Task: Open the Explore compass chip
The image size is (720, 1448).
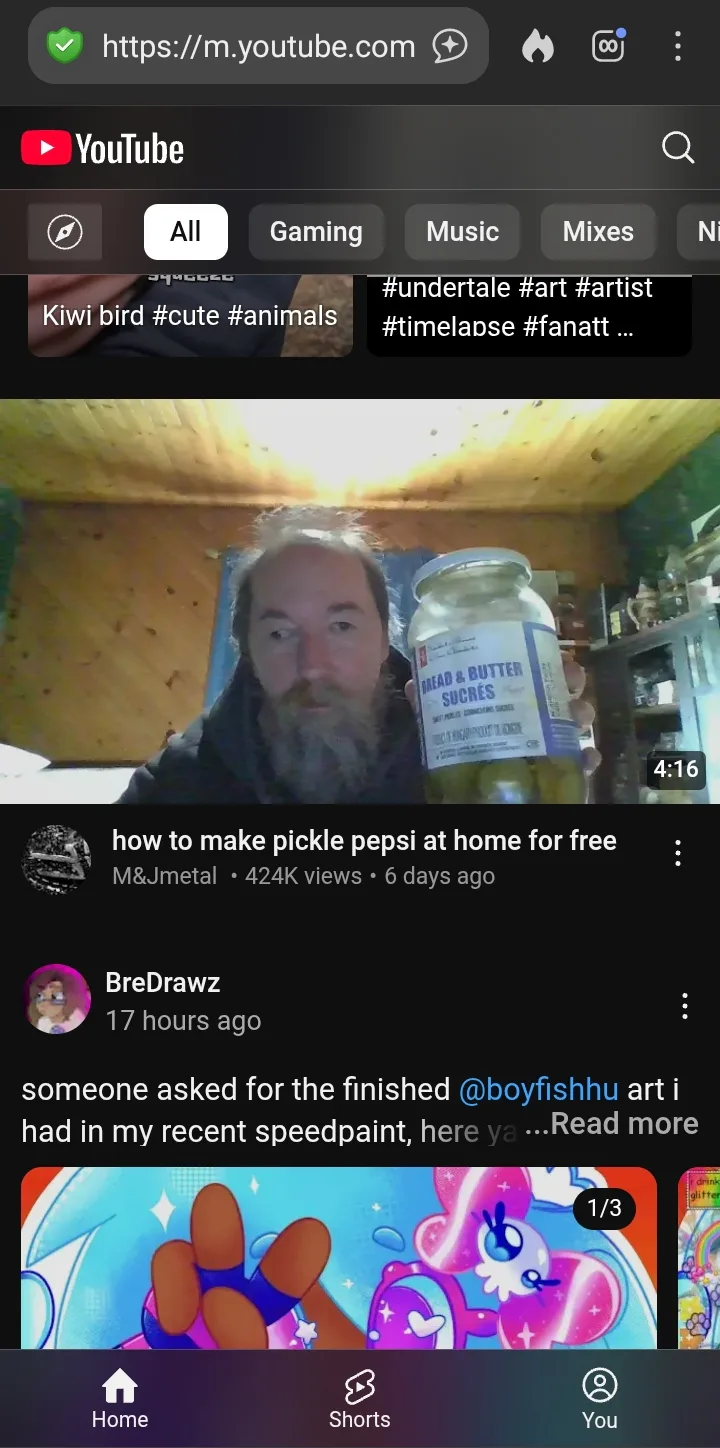Action: [x=65, y=232]
